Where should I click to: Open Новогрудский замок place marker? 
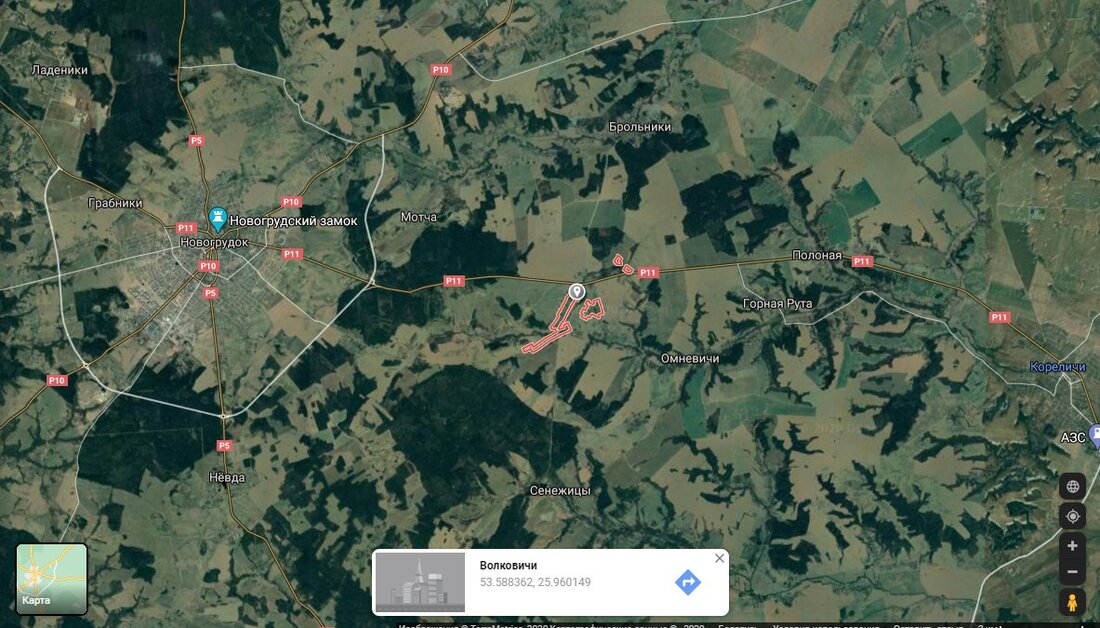click(217, 217)
